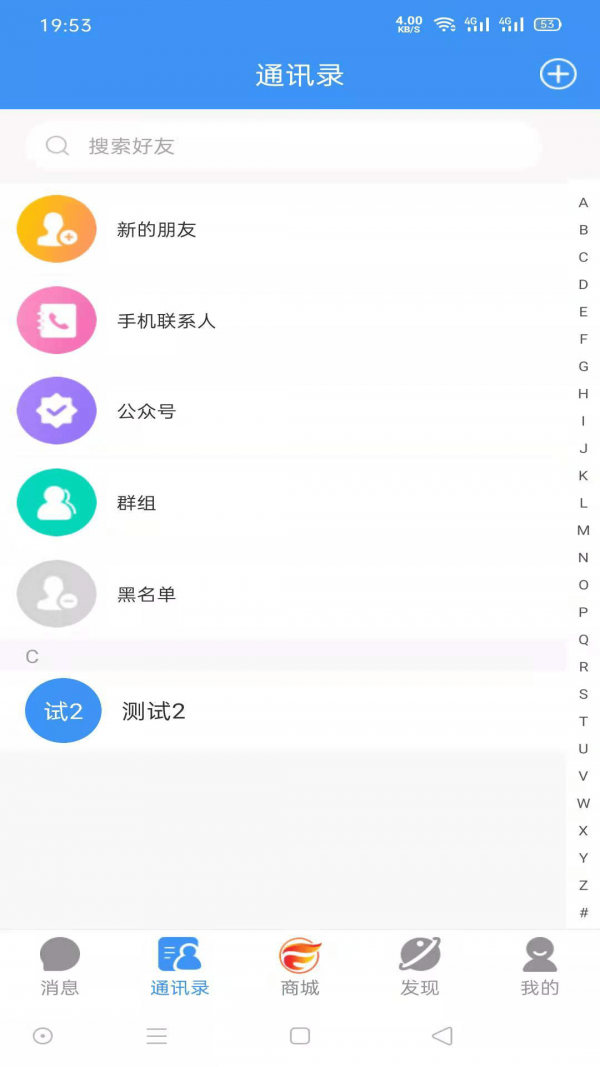The image size is (600, 1067).
Task: Open 群组 groups list
Action: 136,503
